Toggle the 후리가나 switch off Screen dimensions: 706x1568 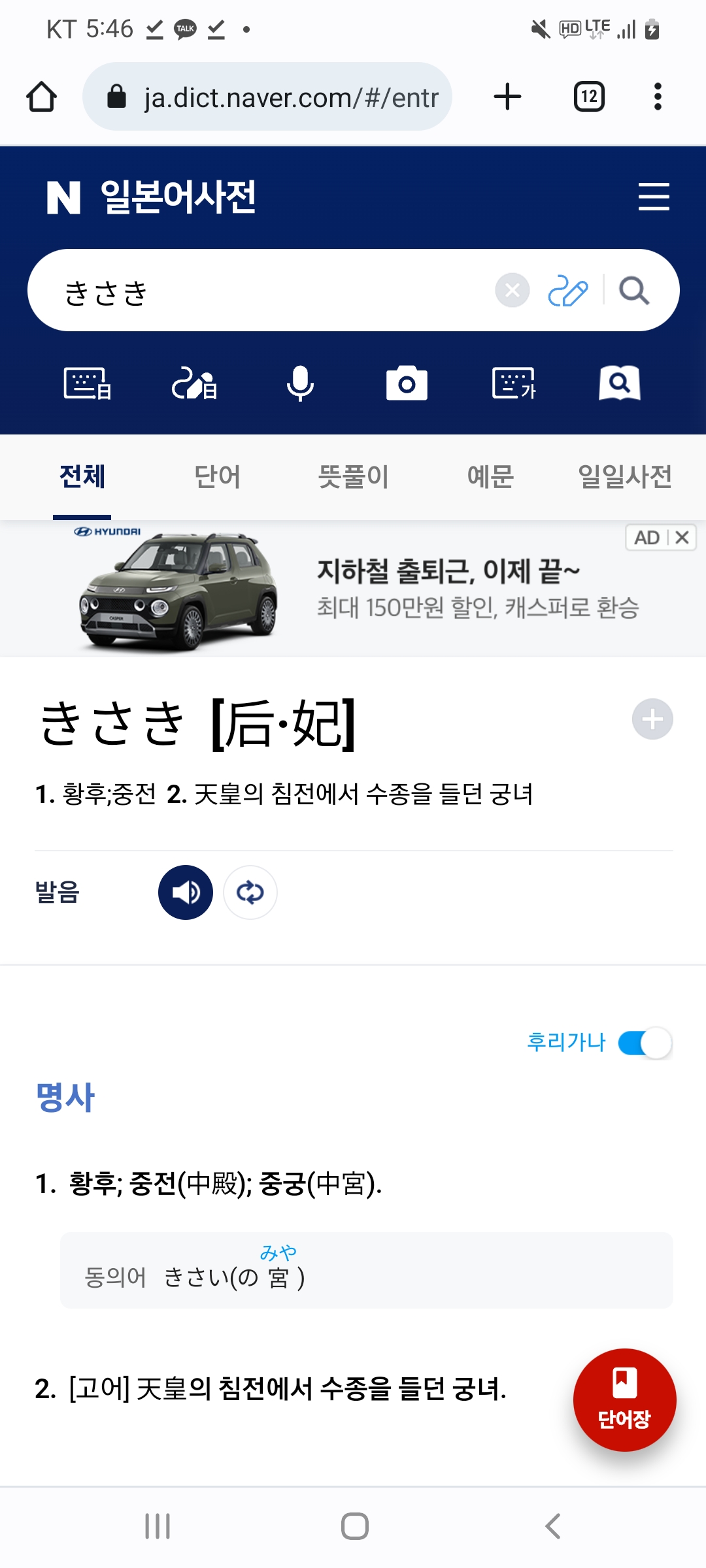coord(645,1043)
